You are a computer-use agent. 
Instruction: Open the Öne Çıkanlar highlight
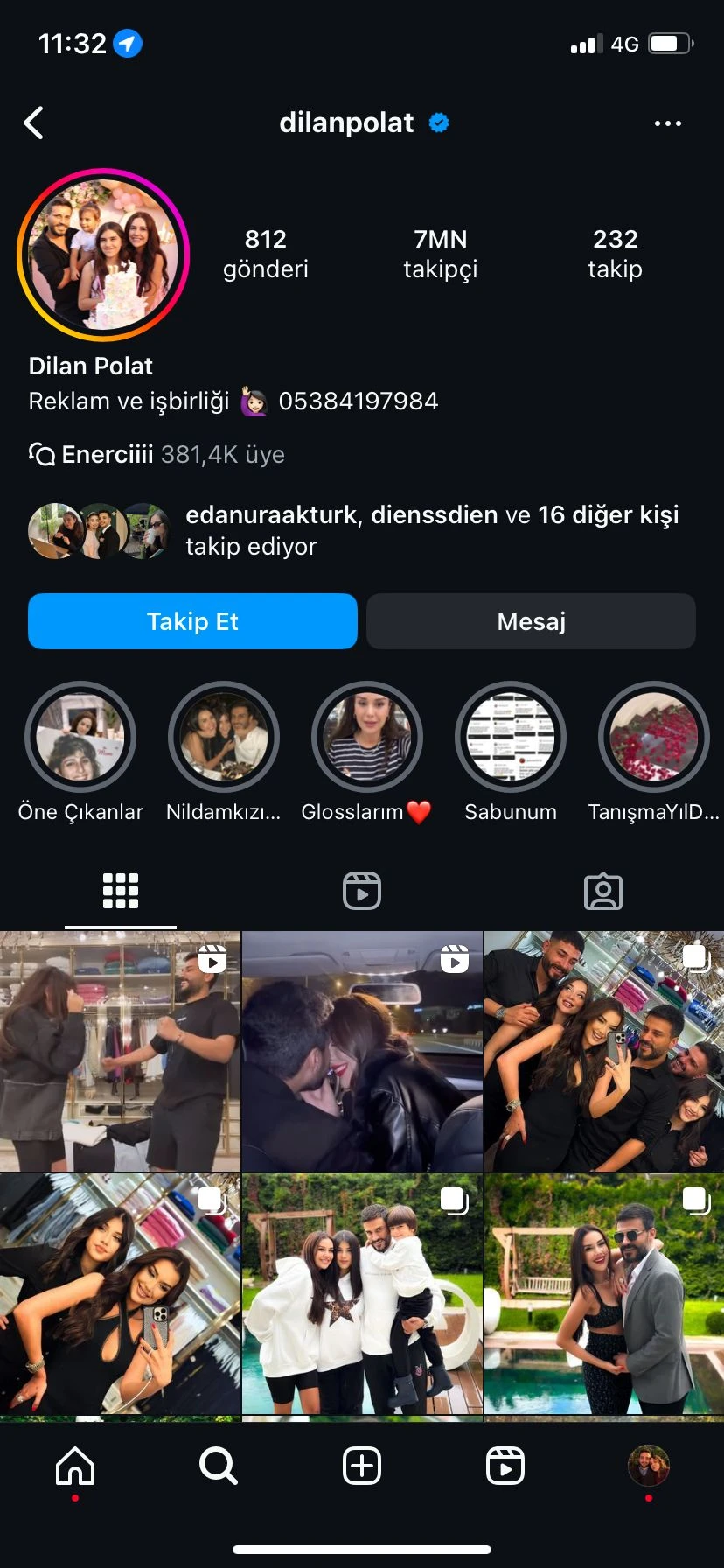click(x=80, y=737)
